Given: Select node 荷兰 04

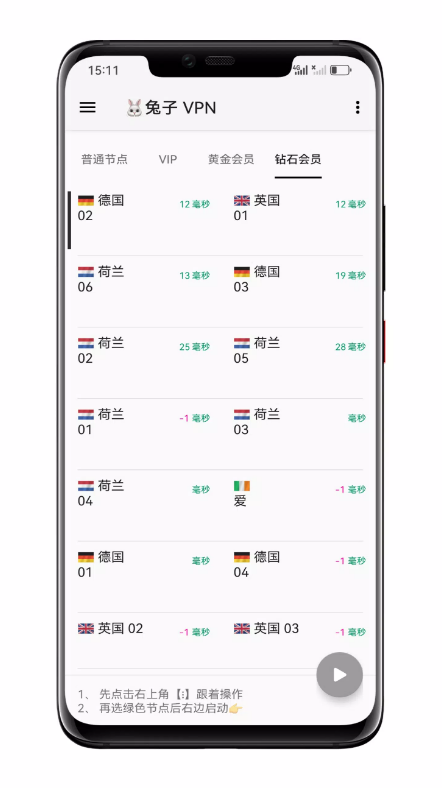Looking at the screenshot, I should tap(143, 506).
